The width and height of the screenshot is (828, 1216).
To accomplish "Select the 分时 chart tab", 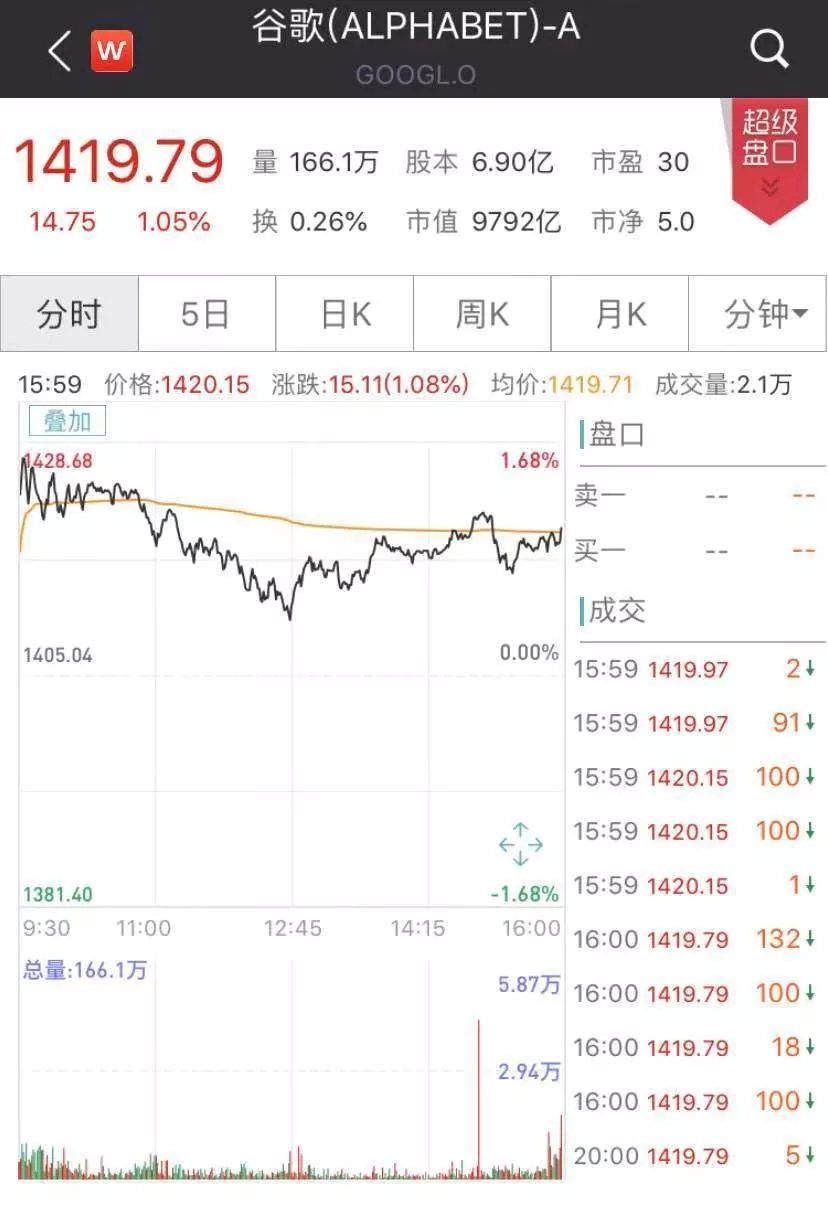I will point(69,314).
